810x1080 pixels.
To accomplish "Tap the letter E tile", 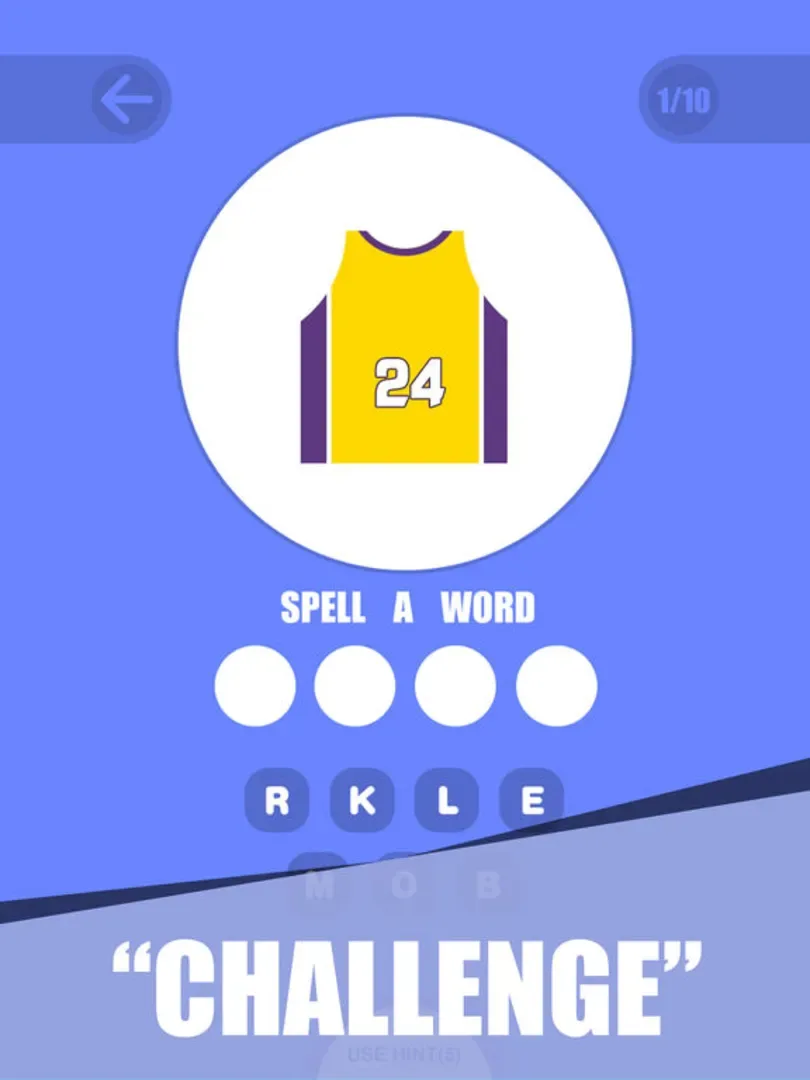I will 532,800.
